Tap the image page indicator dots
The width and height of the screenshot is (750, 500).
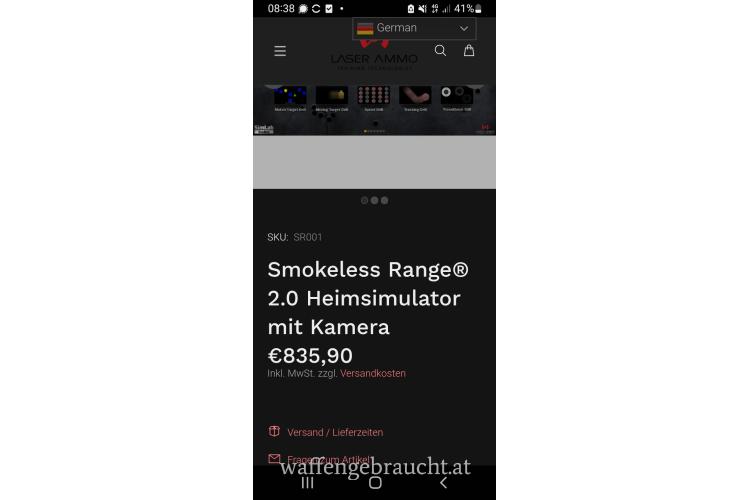[374, 200]
